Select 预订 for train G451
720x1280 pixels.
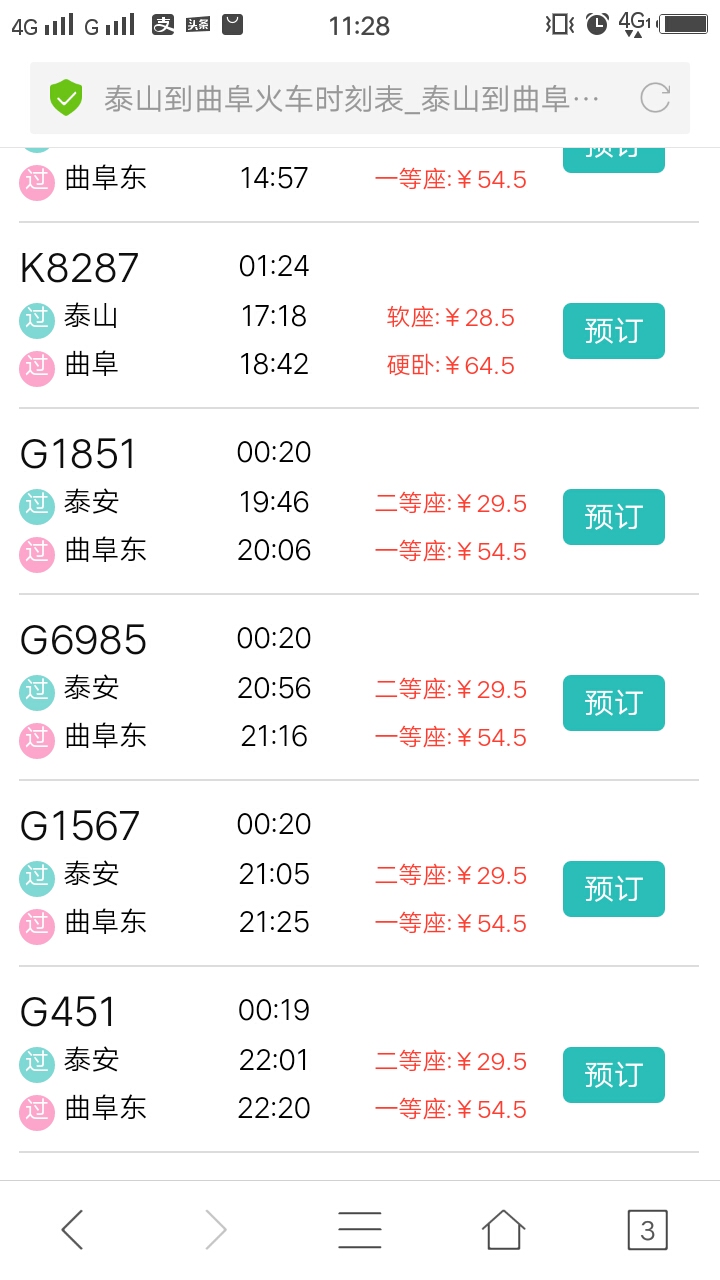click(614, 1075)
